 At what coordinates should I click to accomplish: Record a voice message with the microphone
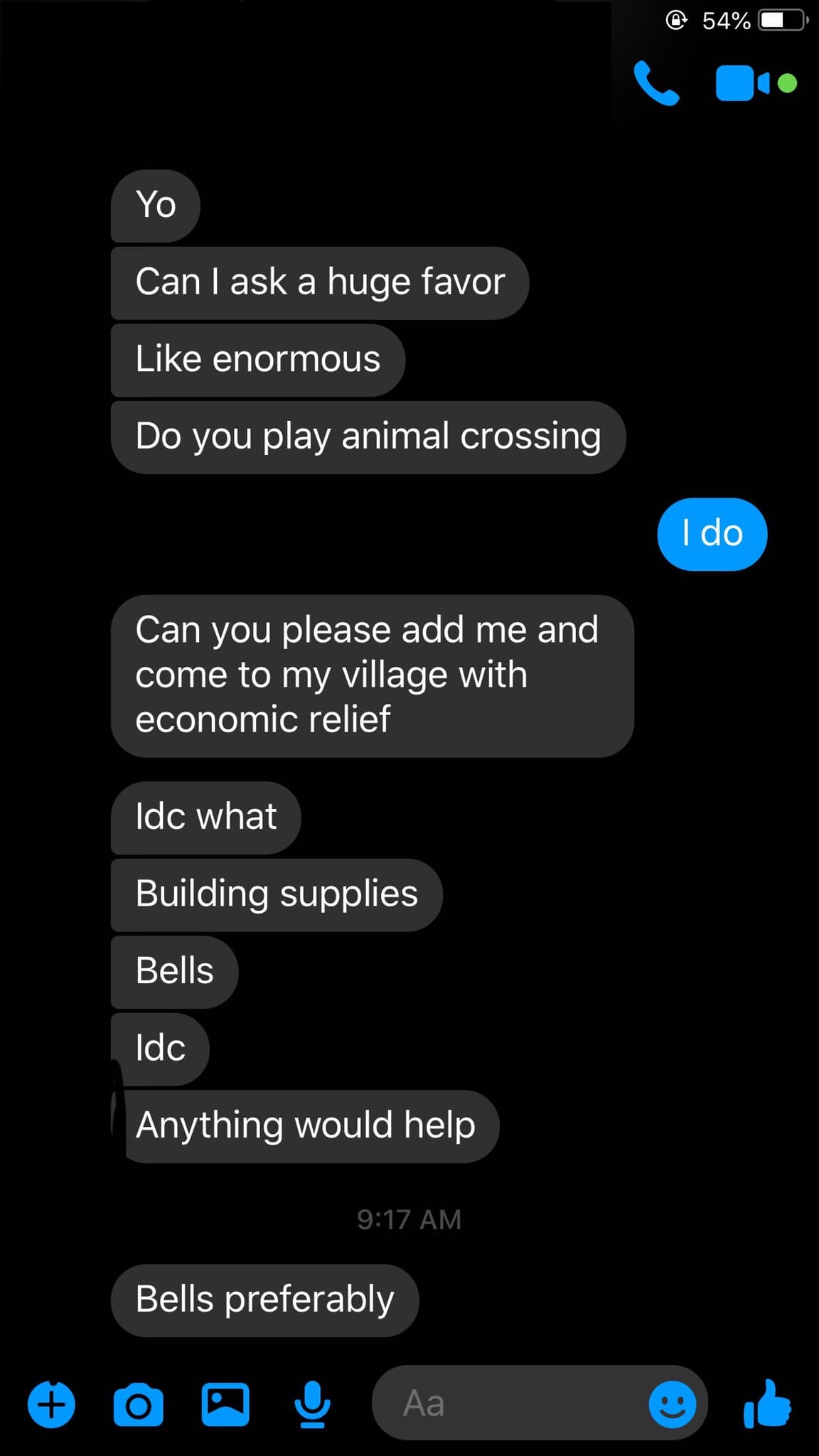[312, 1405]
